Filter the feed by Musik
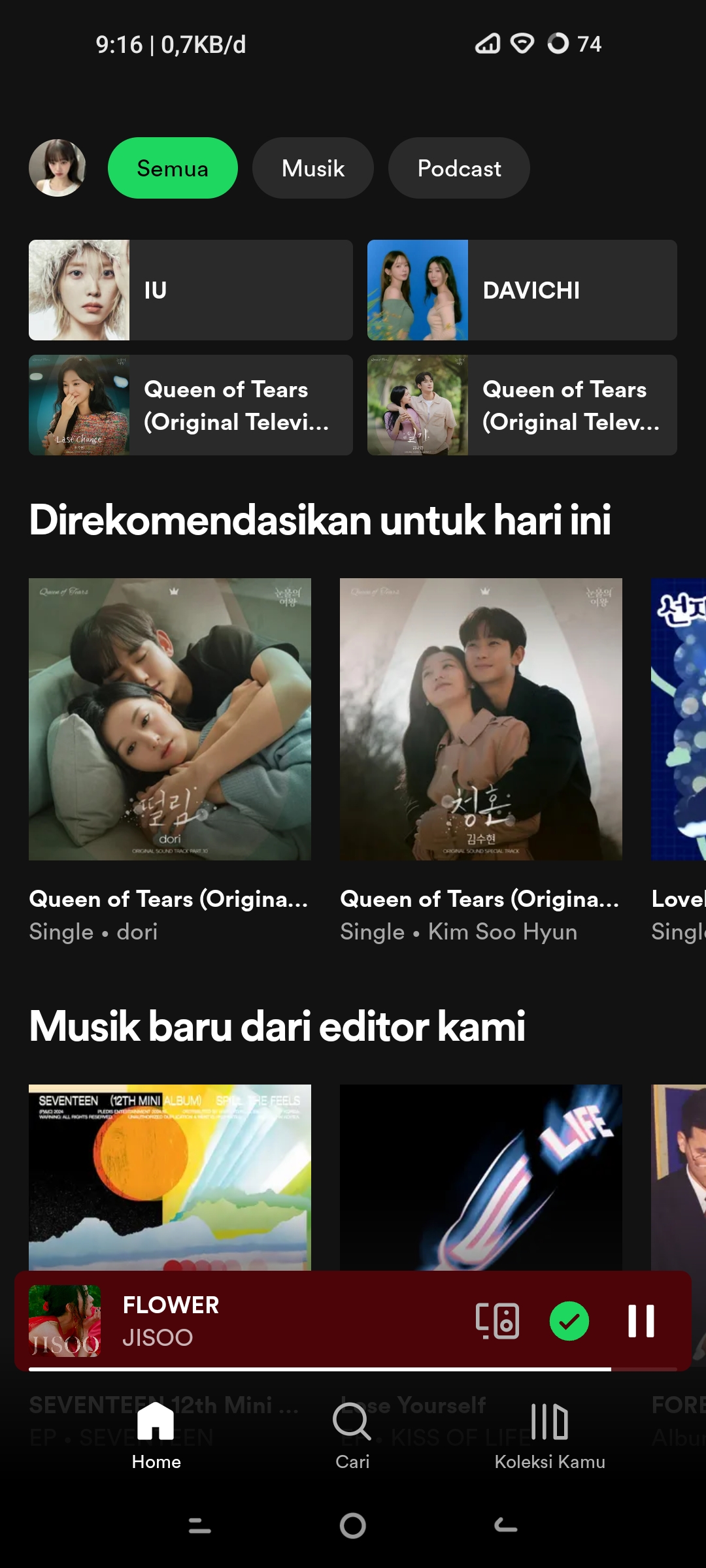The image size is (706, 1568). point(312,168)
